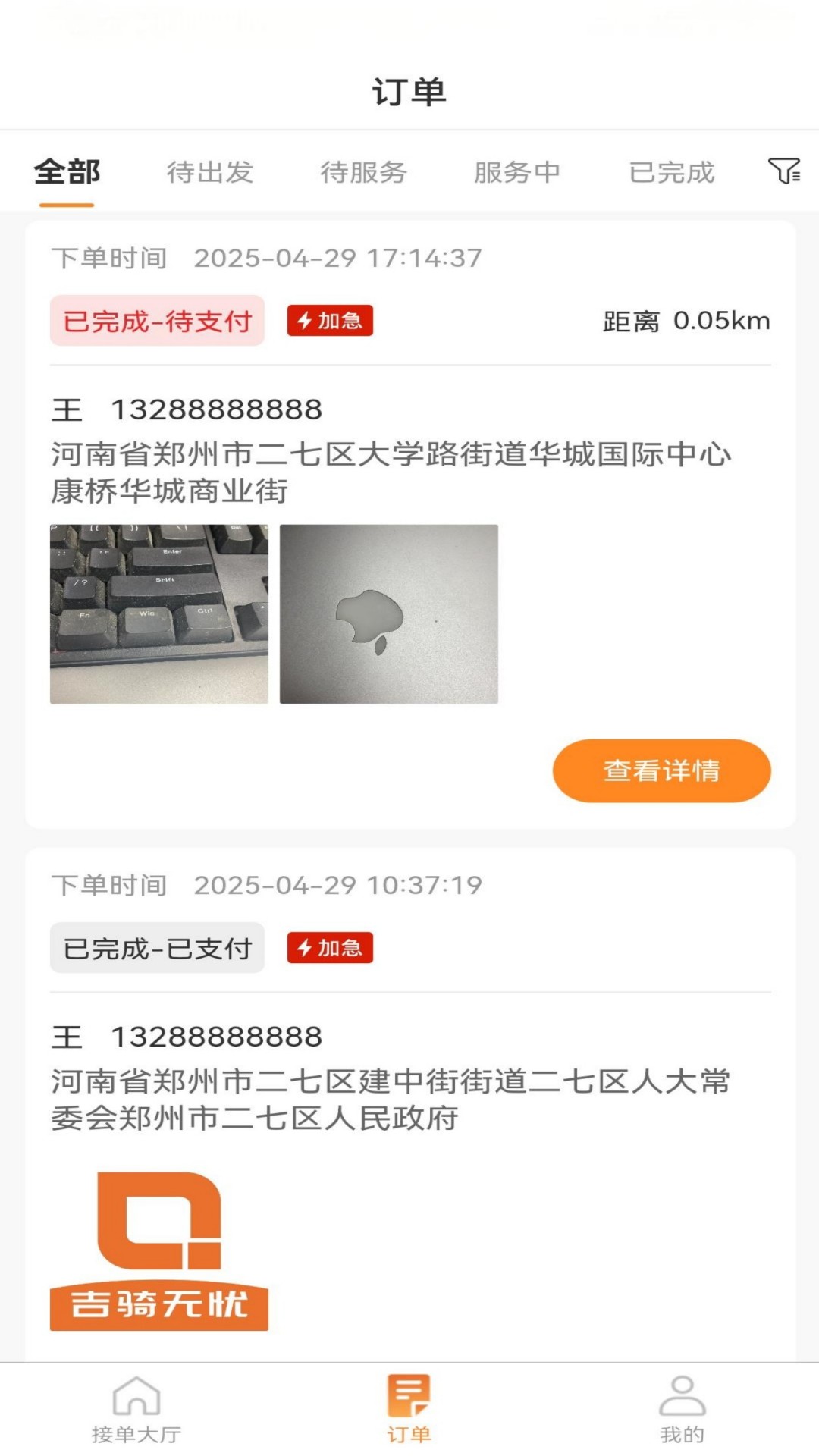Tap the 加急 lightning badge on first order
819x1456 pixels.
[x=329, y=321]
